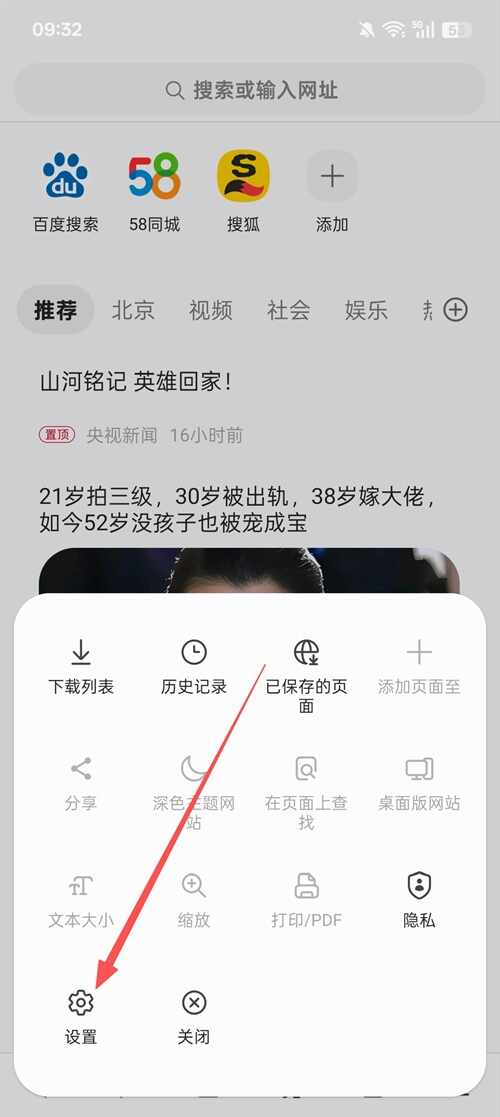
Task: Switch to the 娱乐 tab
Action: pos(366,310)
